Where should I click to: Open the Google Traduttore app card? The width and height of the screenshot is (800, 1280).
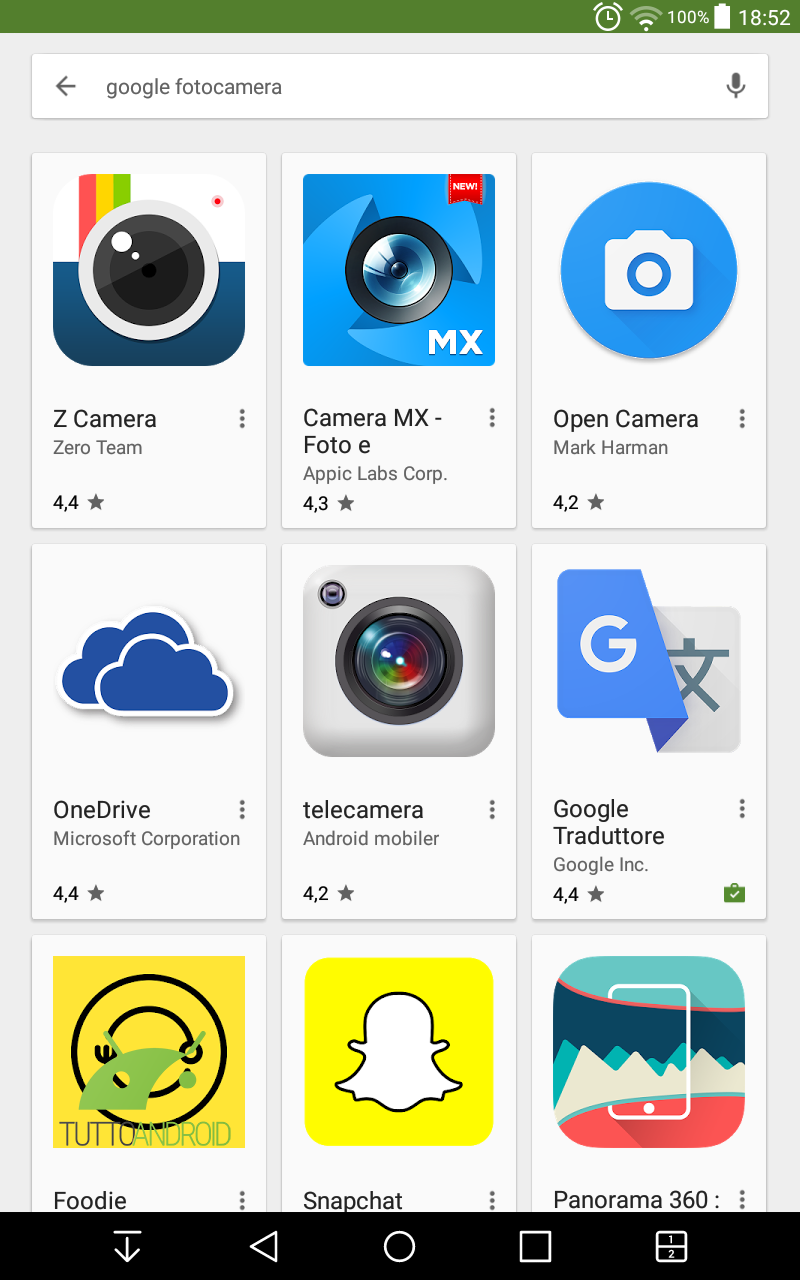click(649, 731)
